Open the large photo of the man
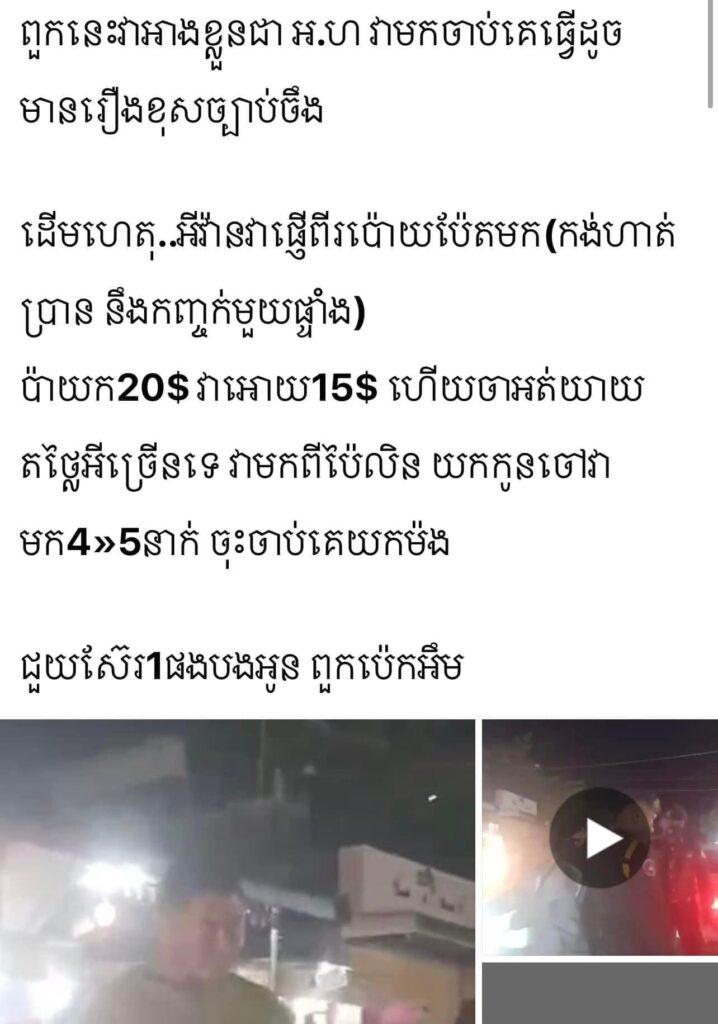Screen dimensions: 718x1024 pos(237,870)
